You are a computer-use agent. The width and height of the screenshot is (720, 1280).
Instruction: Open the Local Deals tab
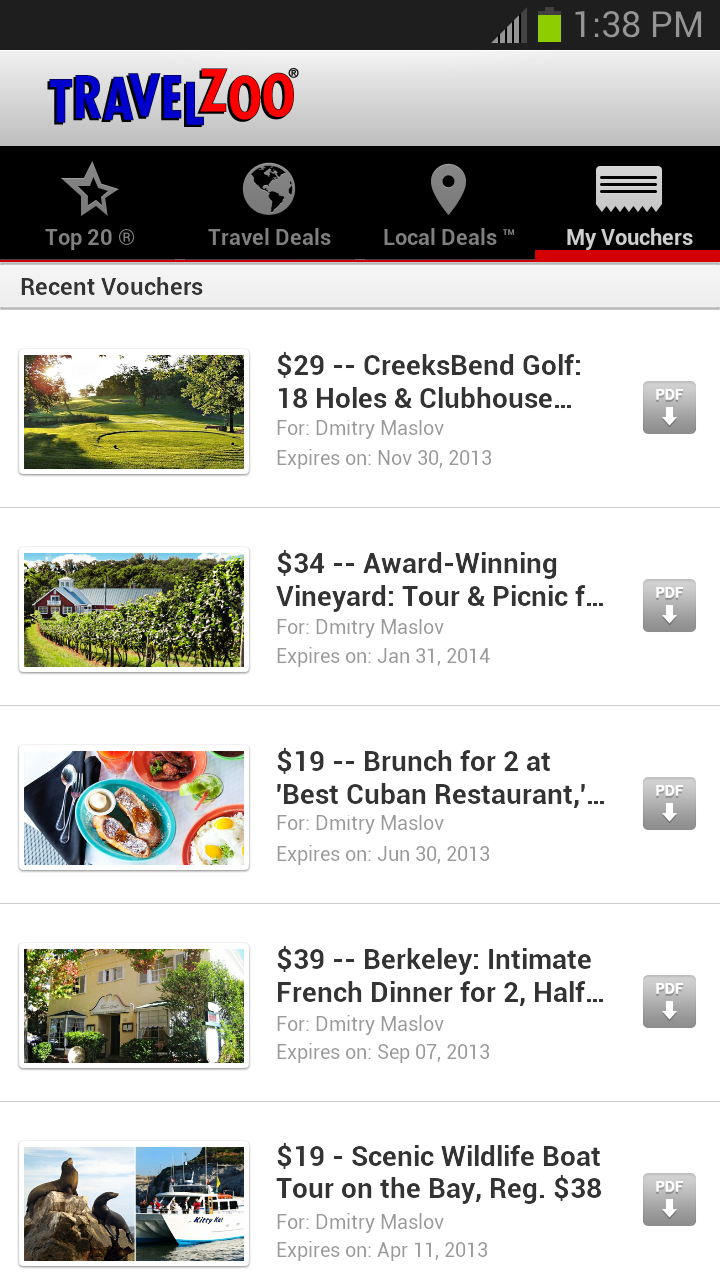point(447,205)
